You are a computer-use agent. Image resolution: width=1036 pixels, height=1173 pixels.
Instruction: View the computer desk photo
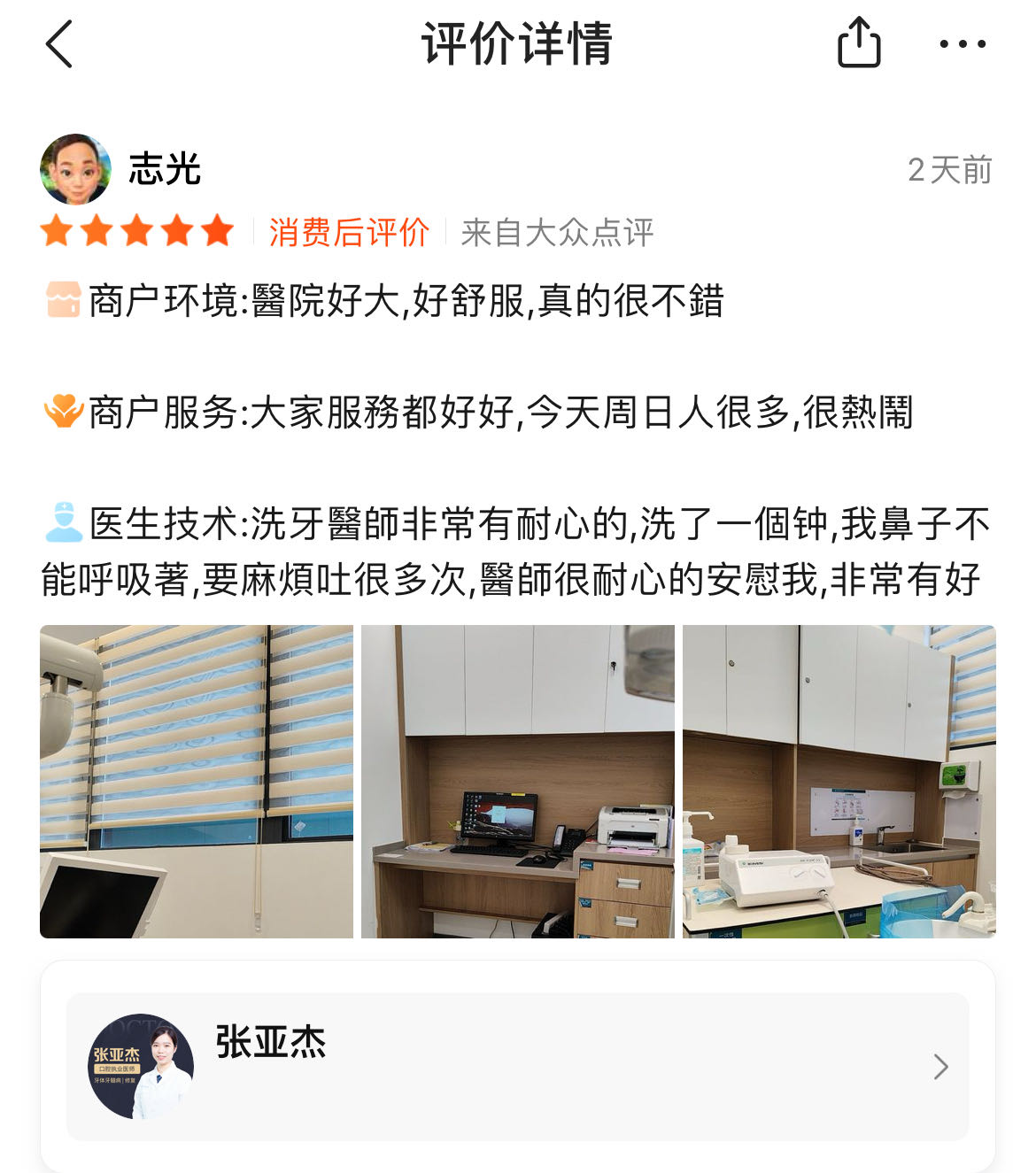point(517,781)
